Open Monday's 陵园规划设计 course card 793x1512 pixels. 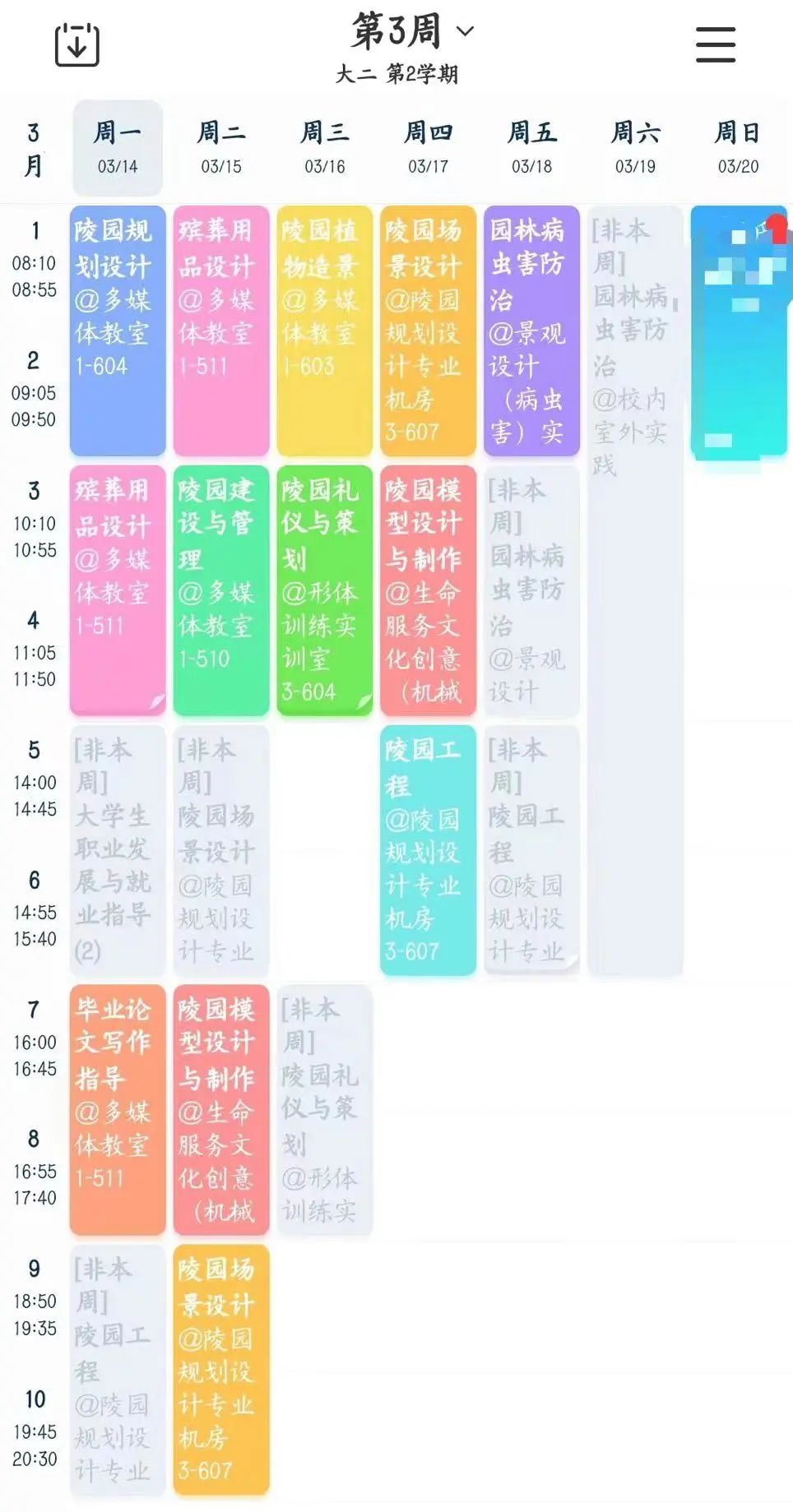(118, 331)
